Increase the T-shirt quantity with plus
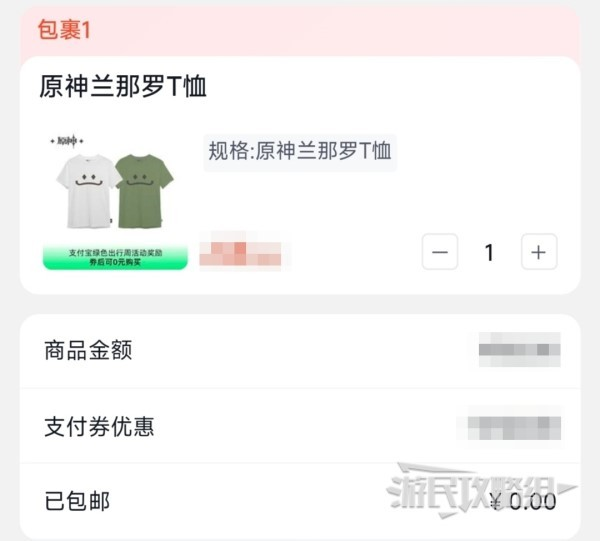Screen dimensions: 600x541 click(x=539, y=252)
